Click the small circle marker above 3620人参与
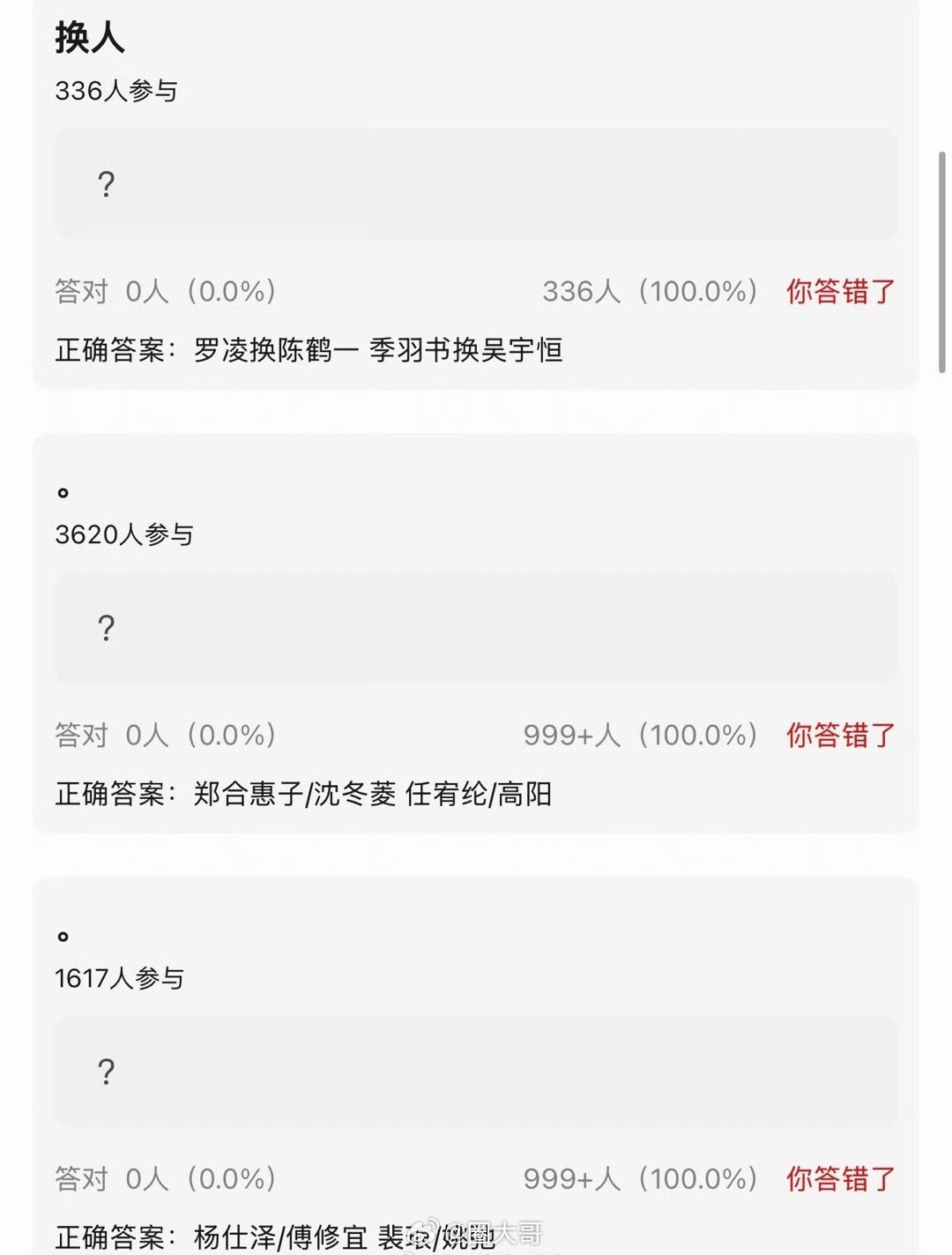The width and height of the screenshot is (952, 1255). (61, 491)
